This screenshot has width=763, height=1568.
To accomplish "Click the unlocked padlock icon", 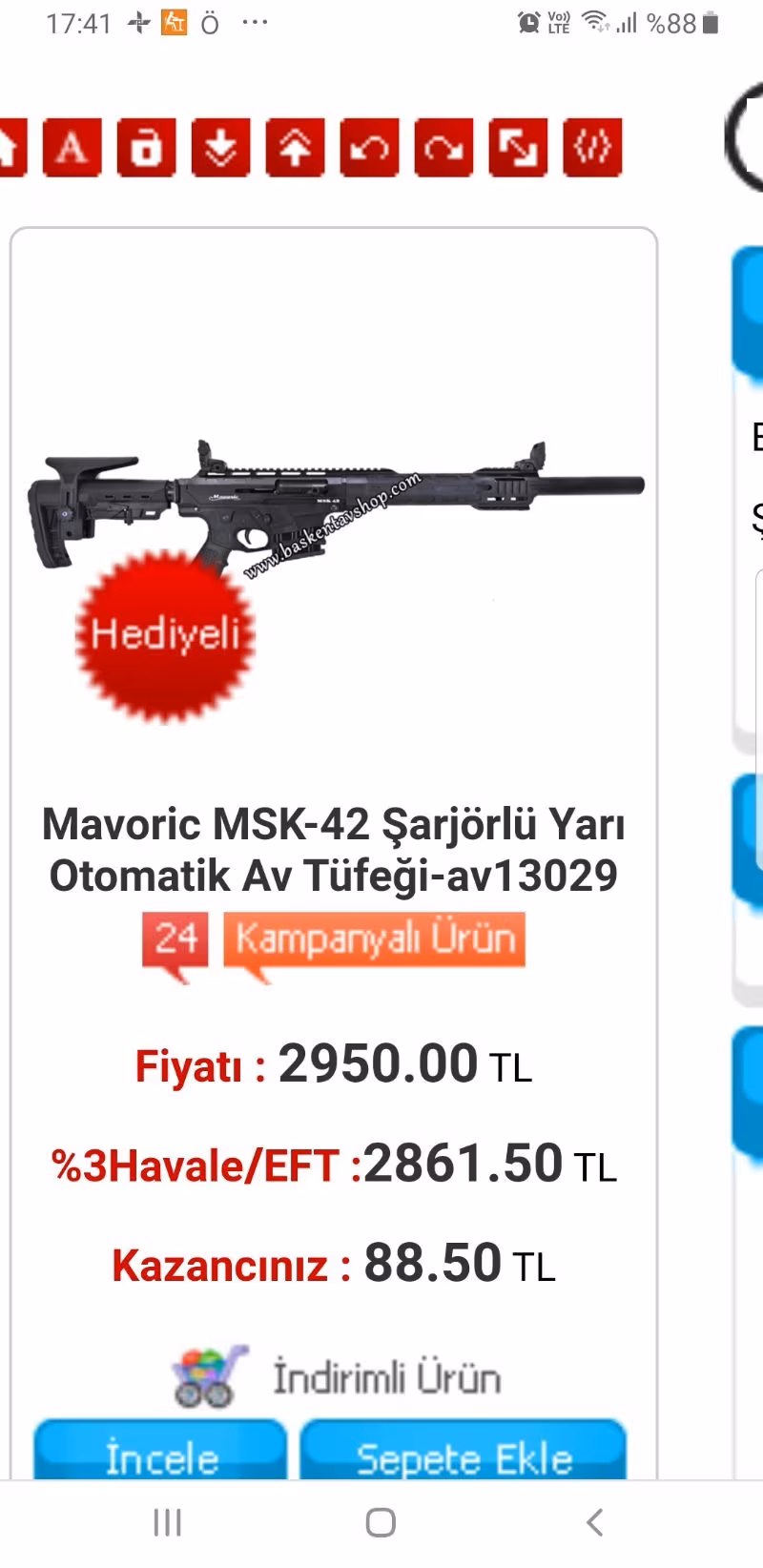I will pos(146,148).
